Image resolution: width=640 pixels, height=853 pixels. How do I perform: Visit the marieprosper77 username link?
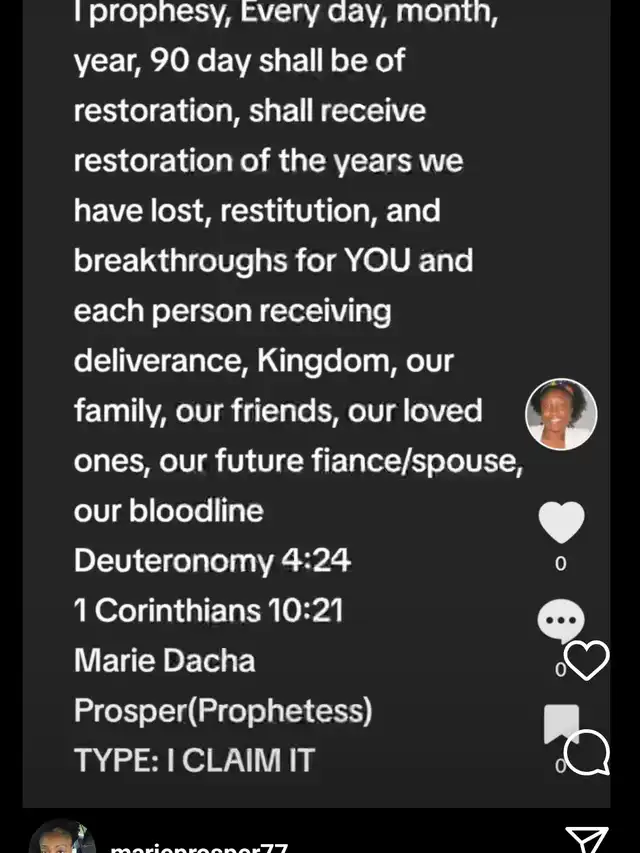(199, 846)
